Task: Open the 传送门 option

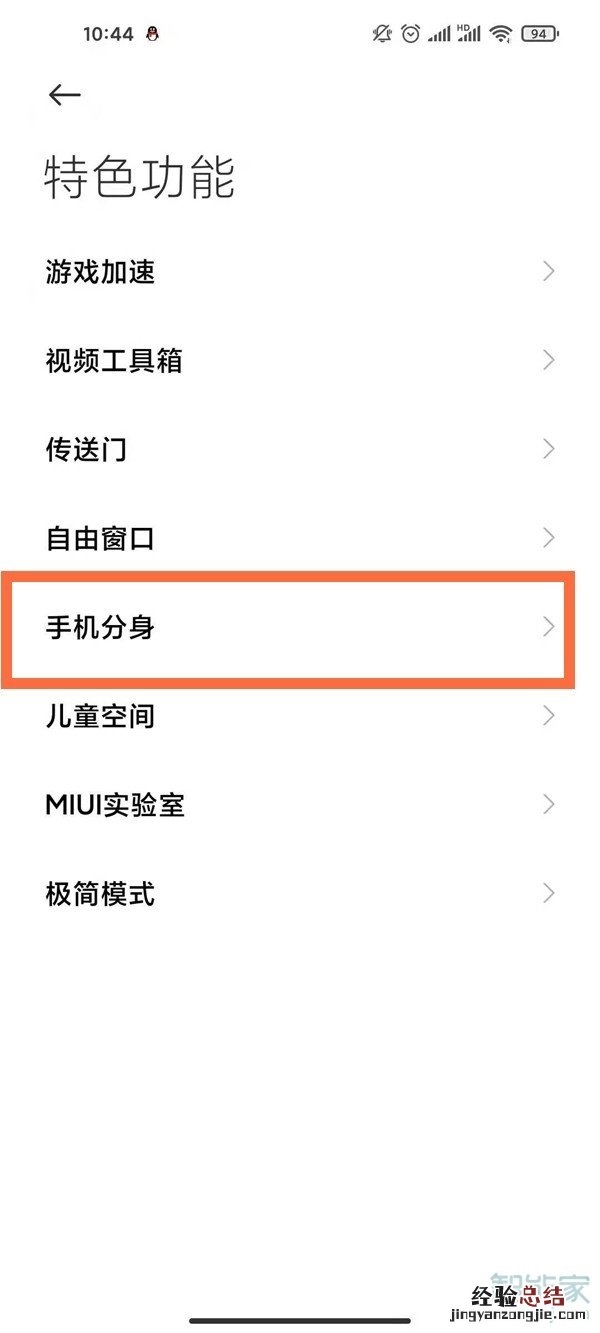Action: (x=300, y=449)
